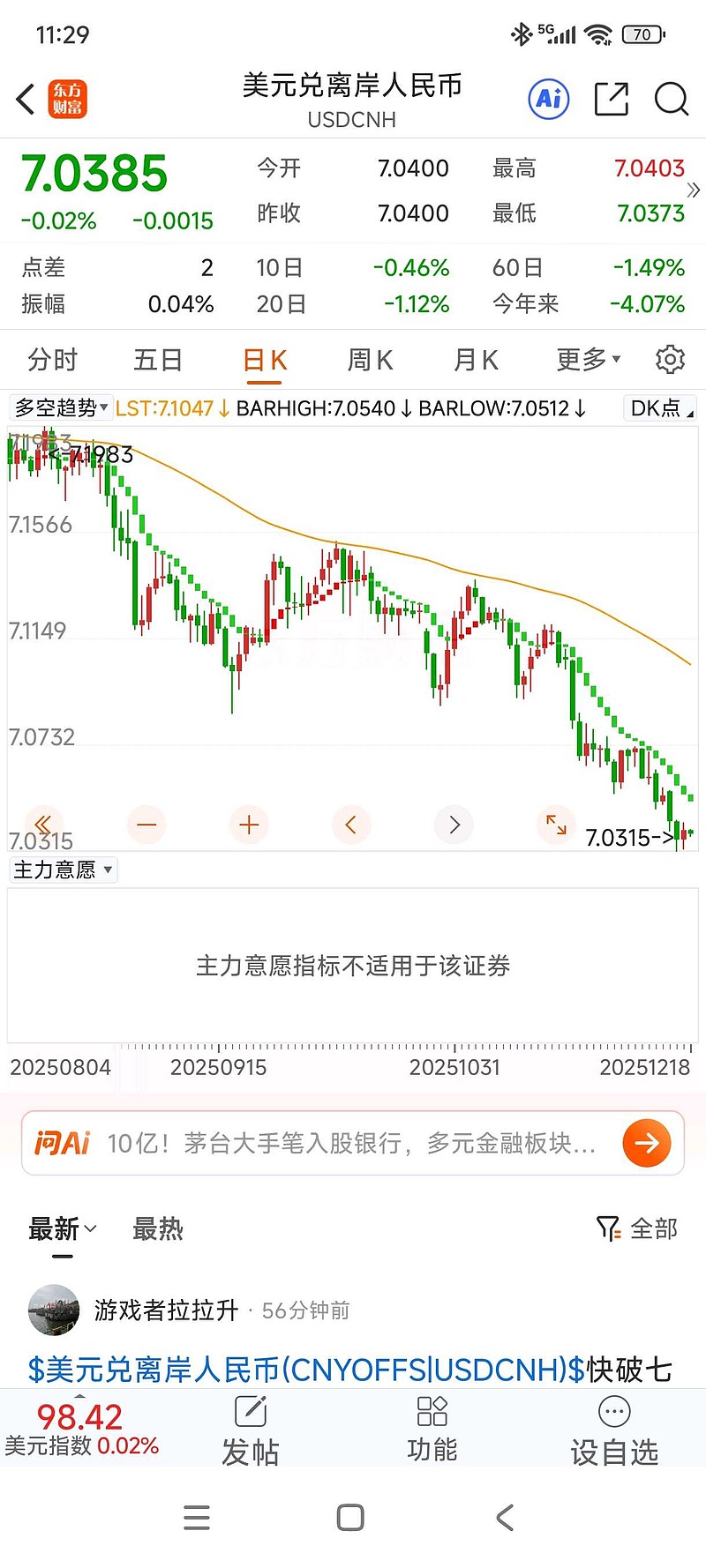706x1568 pixels.
Task: Switch to the 最热 comments tab
Action: 157,1227
